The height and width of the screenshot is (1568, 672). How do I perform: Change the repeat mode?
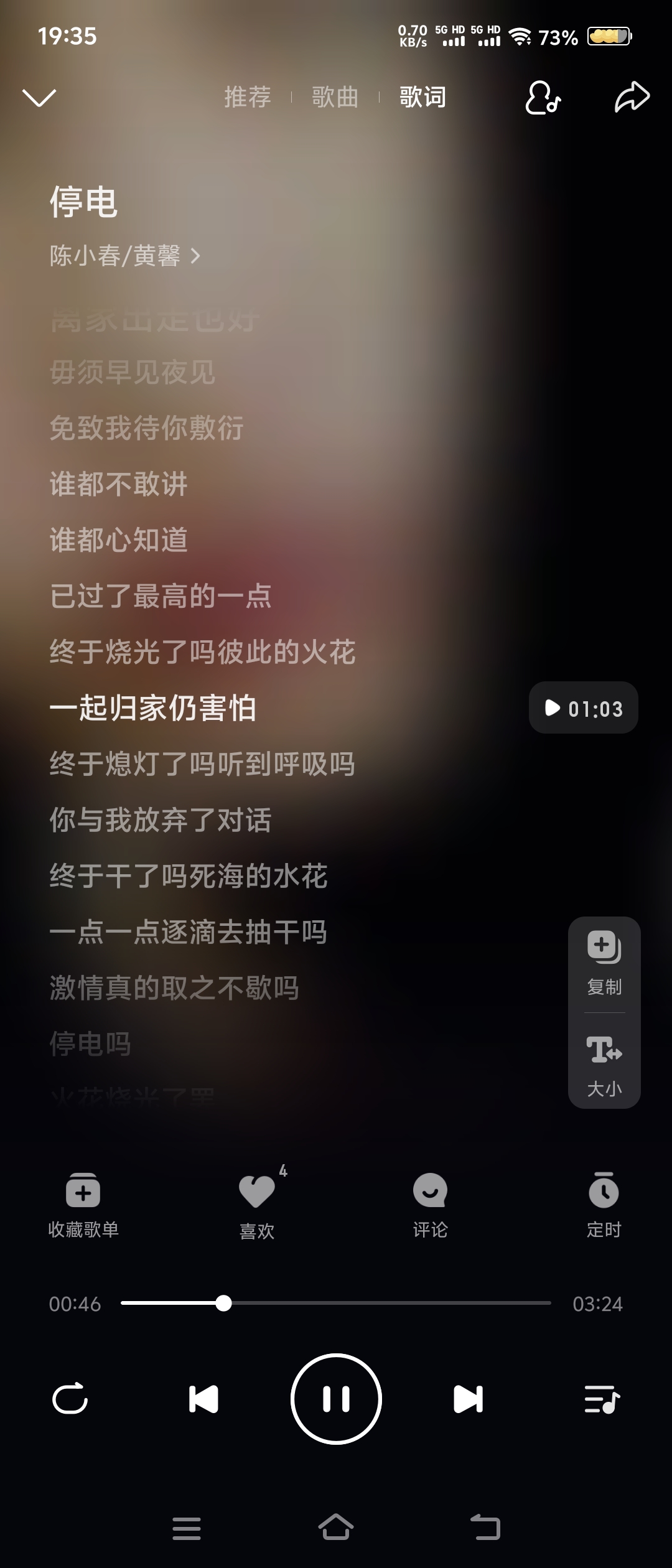coord(70,1399)
